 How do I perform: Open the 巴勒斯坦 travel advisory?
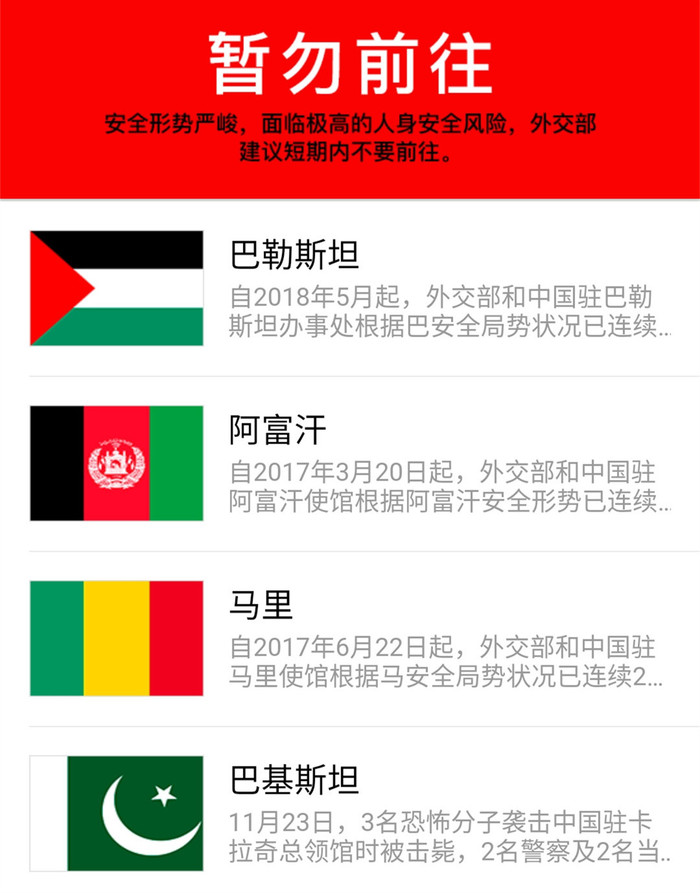pyautogui.click(x=350, y=288)
